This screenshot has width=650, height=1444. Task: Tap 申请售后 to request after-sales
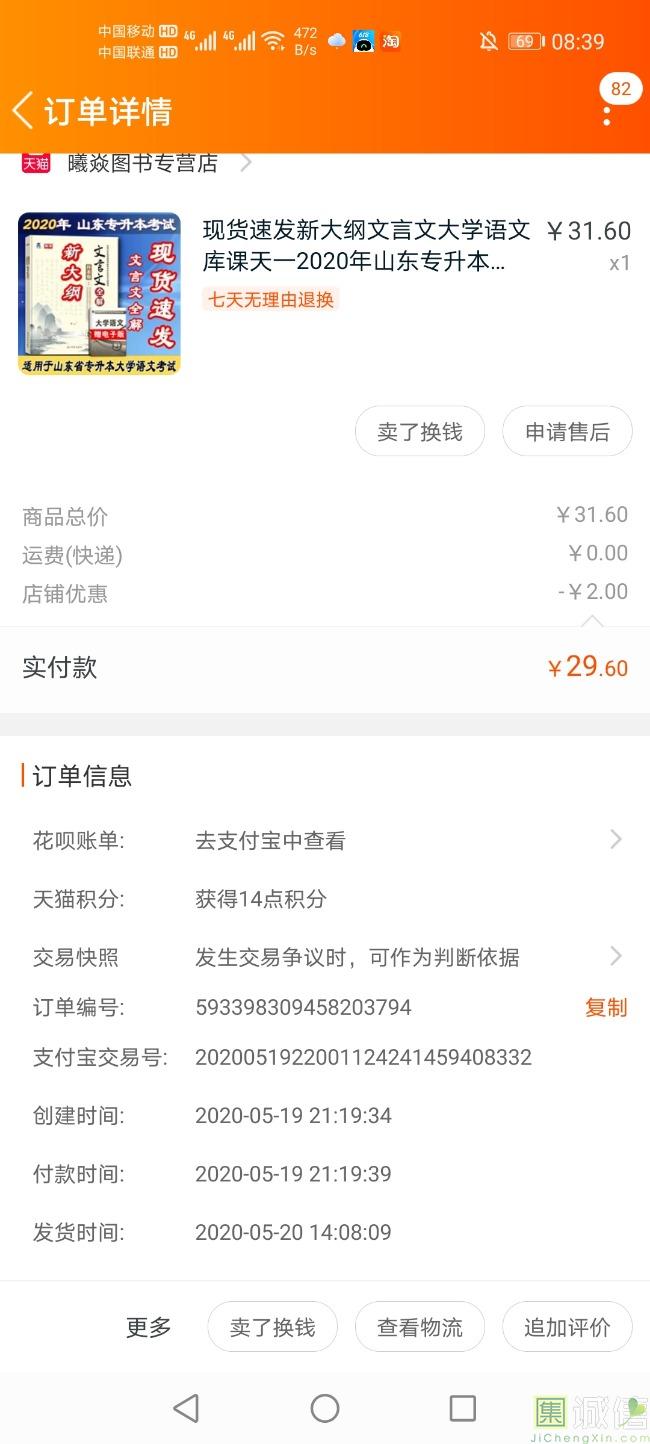pyautogui.click(x=567, y=431)
